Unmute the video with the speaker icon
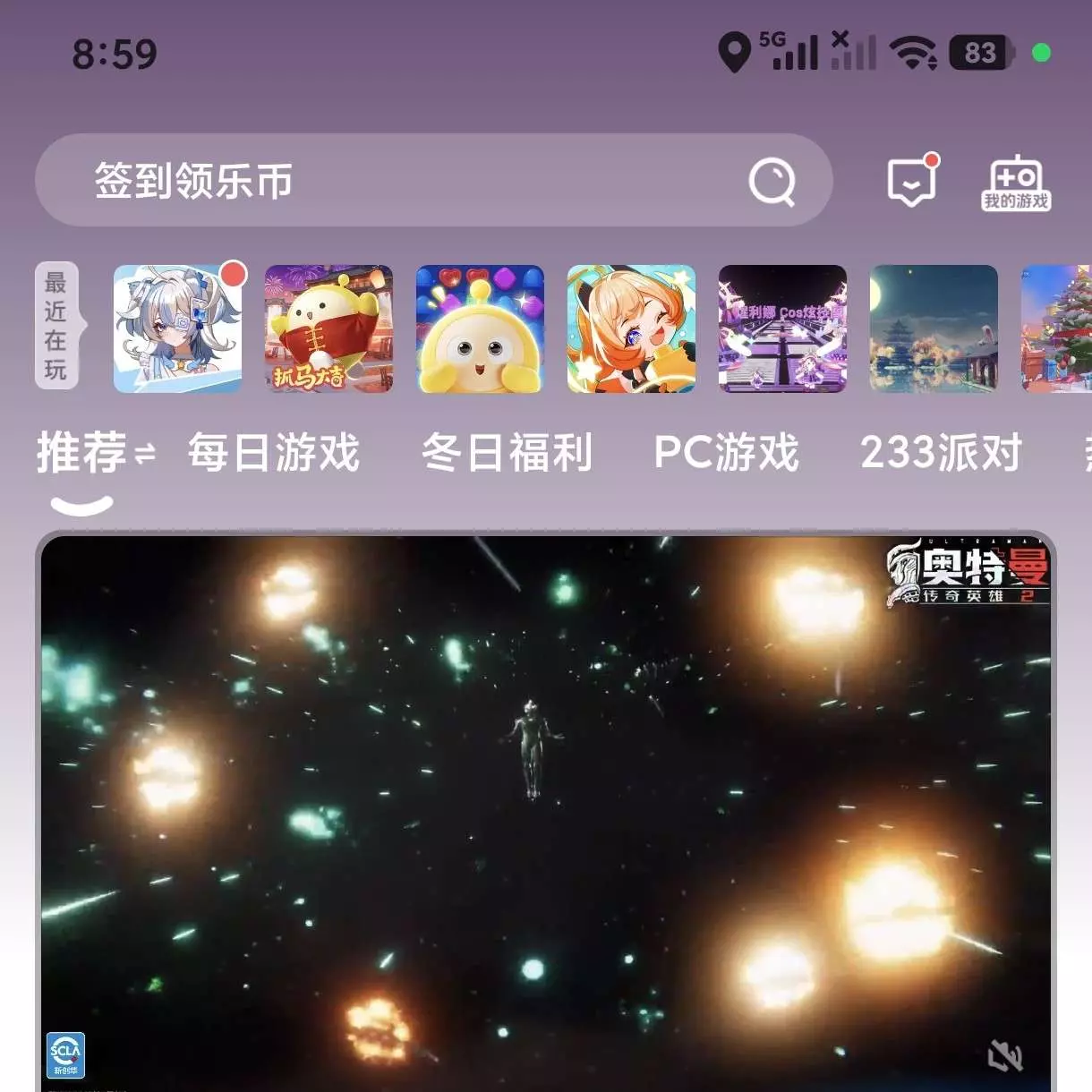 coord(1004,1056)
